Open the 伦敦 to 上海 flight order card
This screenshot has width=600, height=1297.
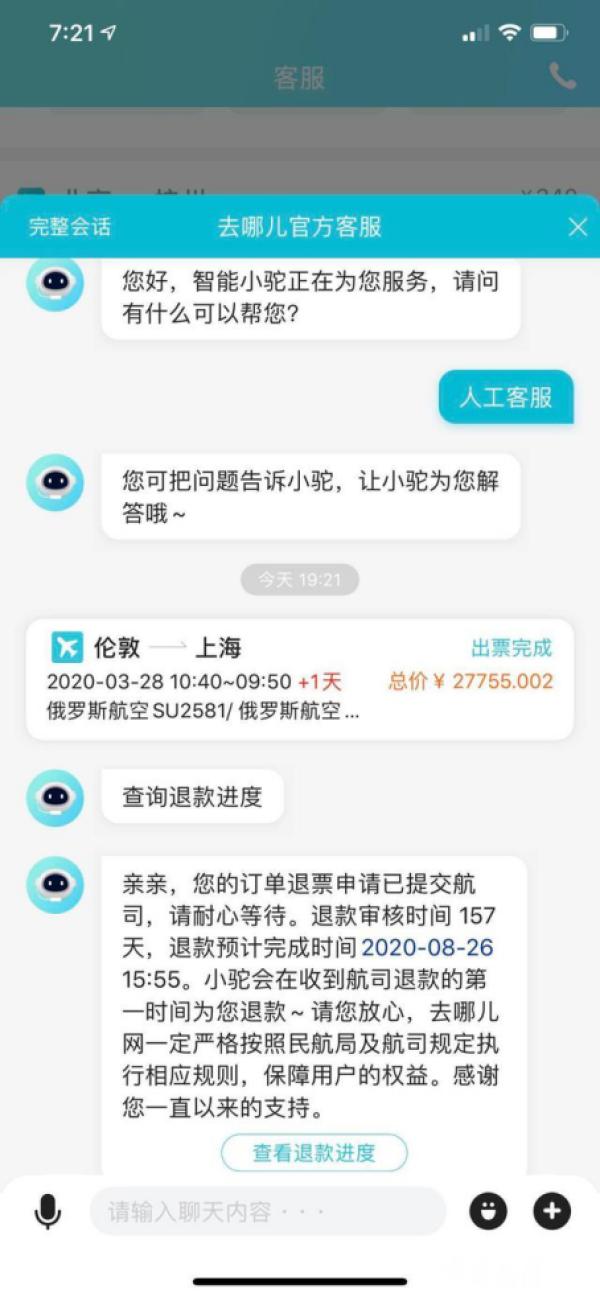[x=299, y=679]
